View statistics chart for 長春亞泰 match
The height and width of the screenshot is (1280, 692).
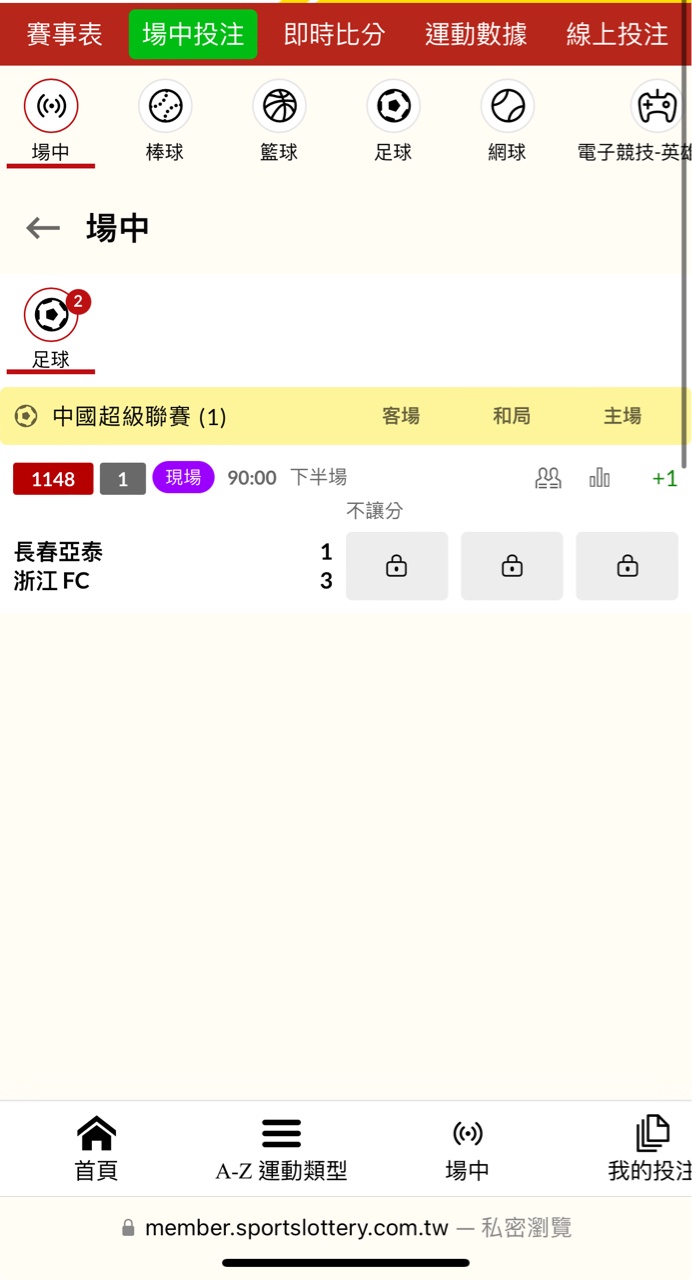[x=600, y=478]
